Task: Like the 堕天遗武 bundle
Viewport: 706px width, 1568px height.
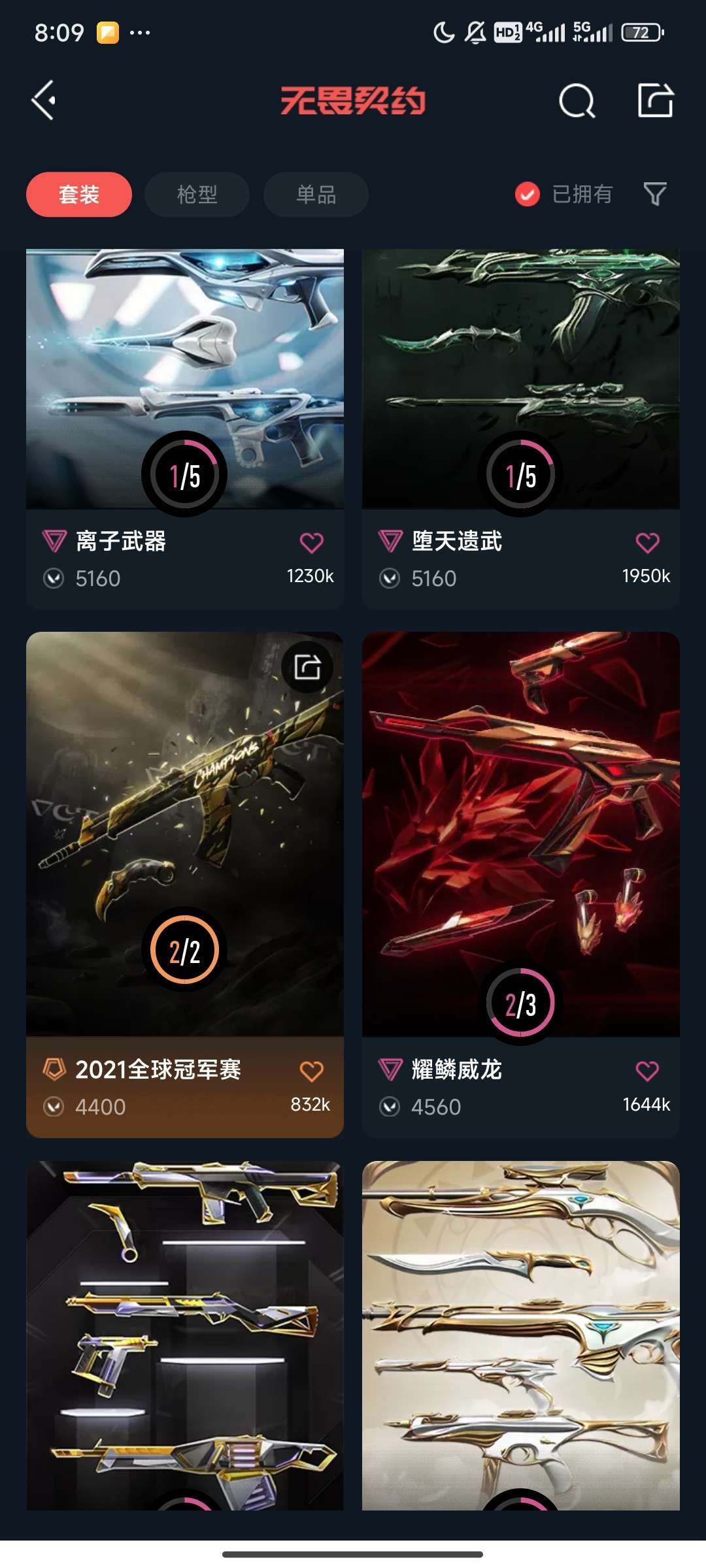Action: click(647, 542)
